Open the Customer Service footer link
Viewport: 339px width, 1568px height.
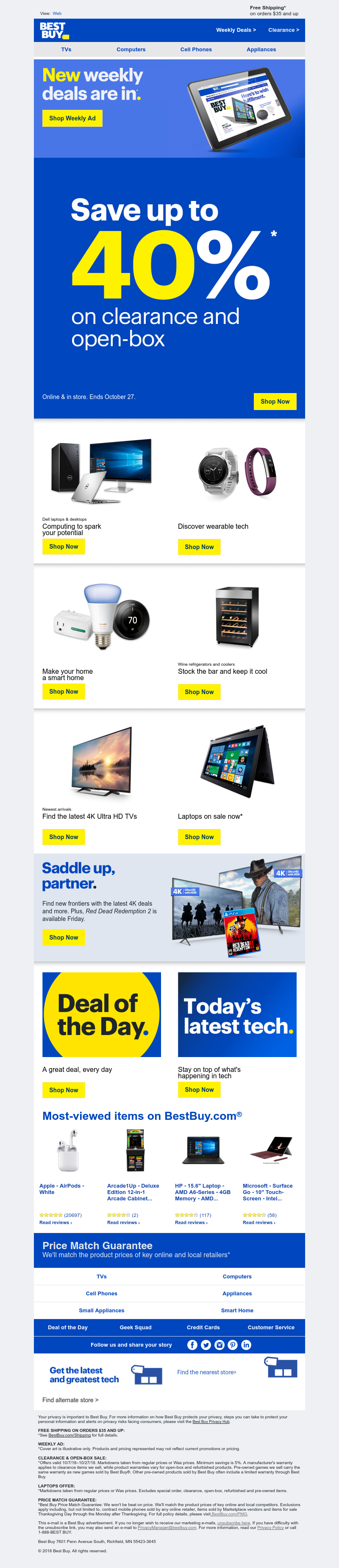click(x=271, y=1328)
